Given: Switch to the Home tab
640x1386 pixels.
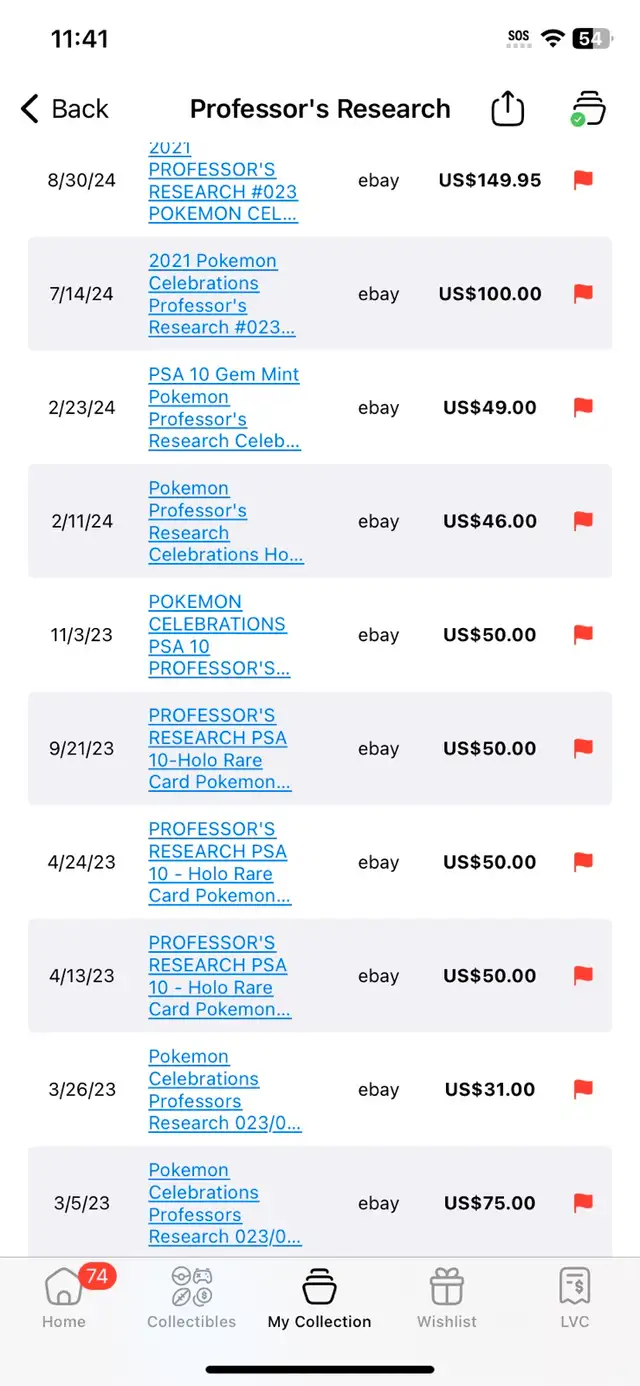Looking at the screenshot, I should pyautogui.click(x=64, y=1298).
